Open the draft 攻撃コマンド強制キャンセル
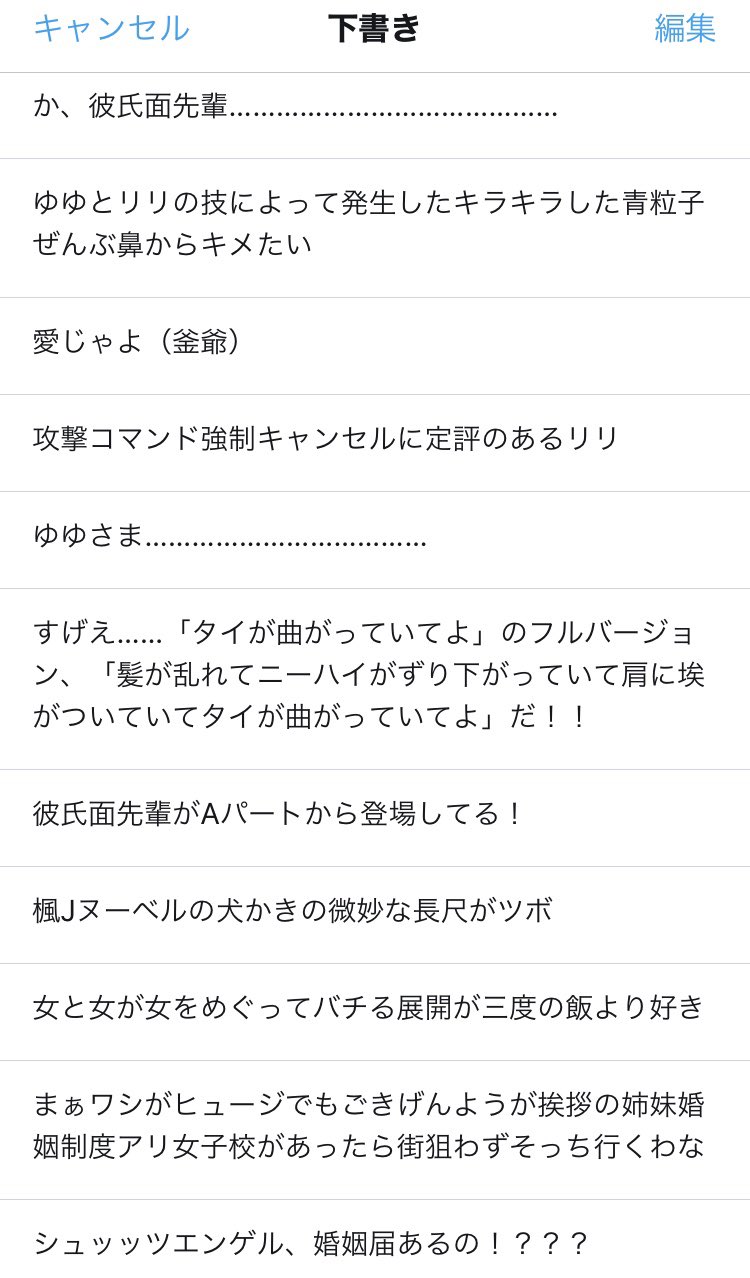The height and width of the screenshot is (1278, 750). pyautogui.click(x=327, y=438)
